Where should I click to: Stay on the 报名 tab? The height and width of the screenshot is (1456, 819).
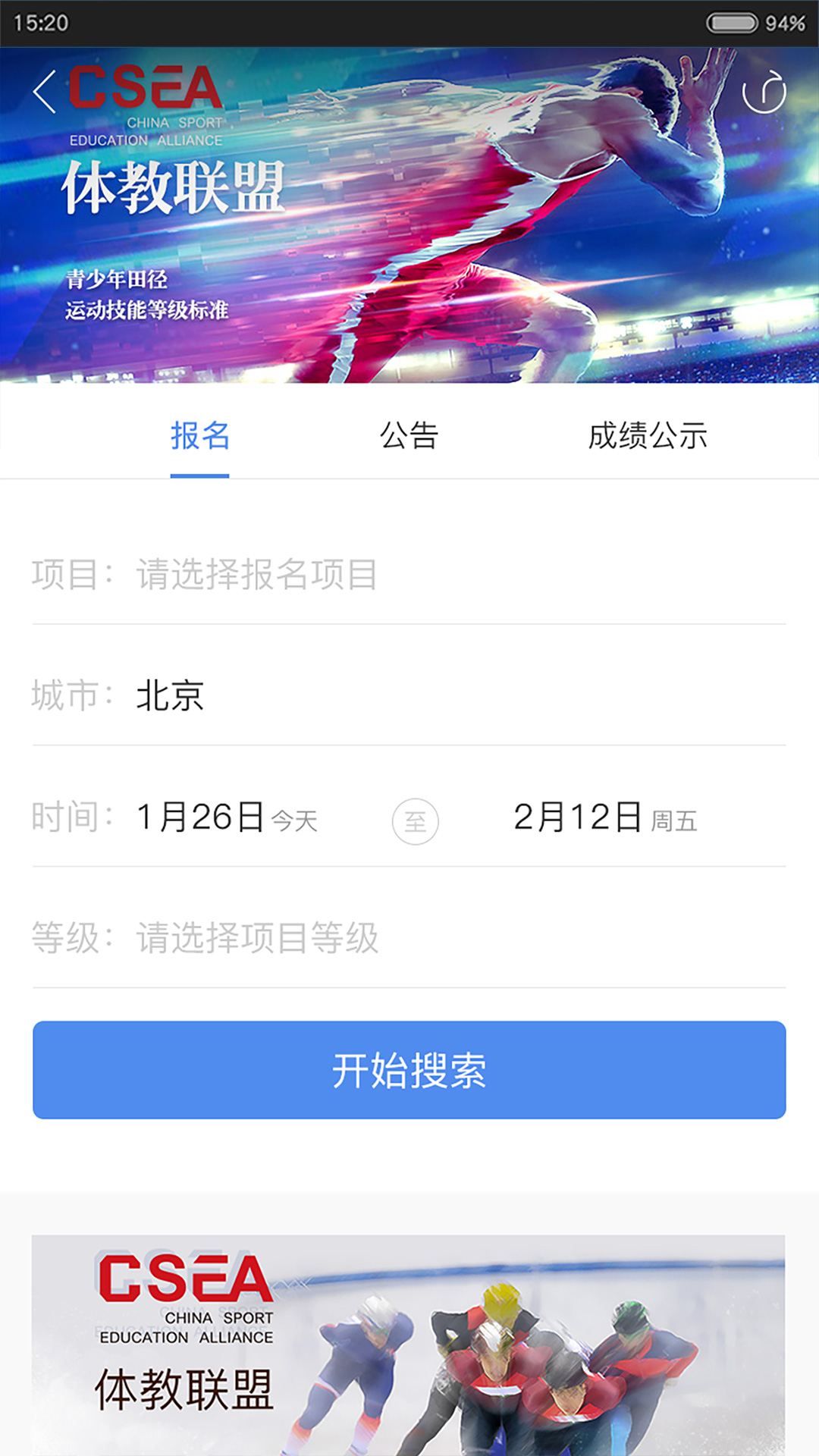(199, 435)
